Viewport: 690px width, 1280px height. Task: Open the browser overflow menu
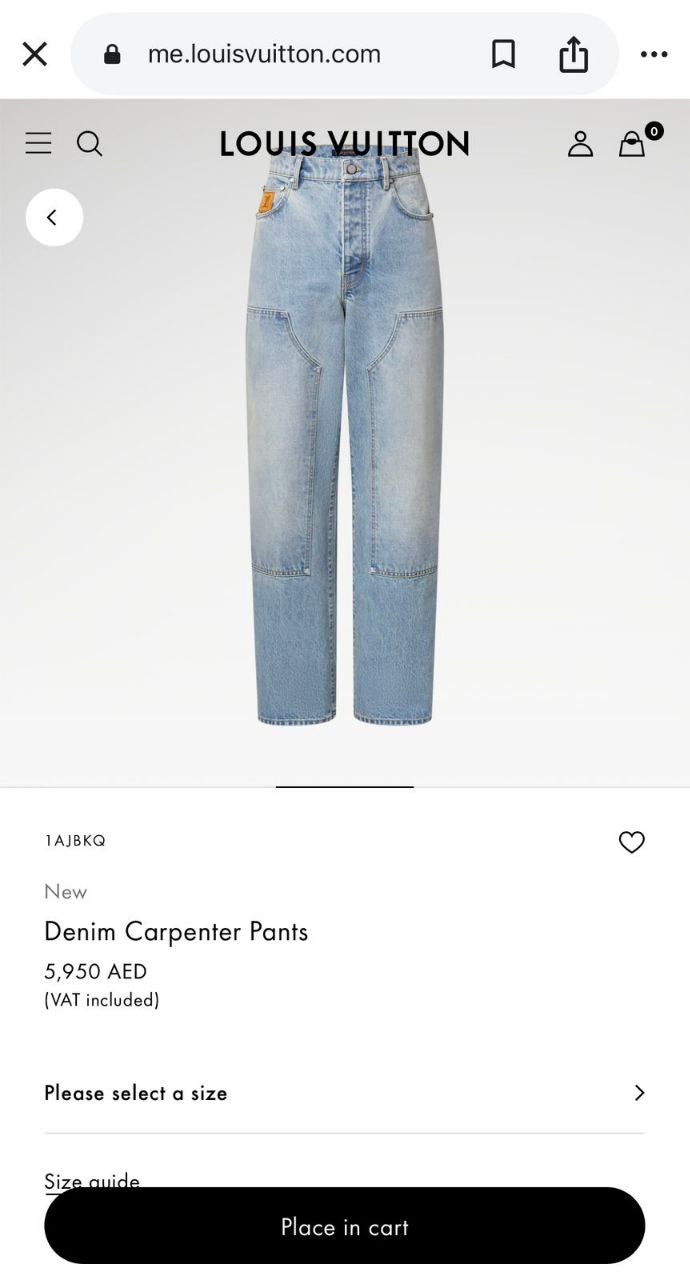(654, 54)
